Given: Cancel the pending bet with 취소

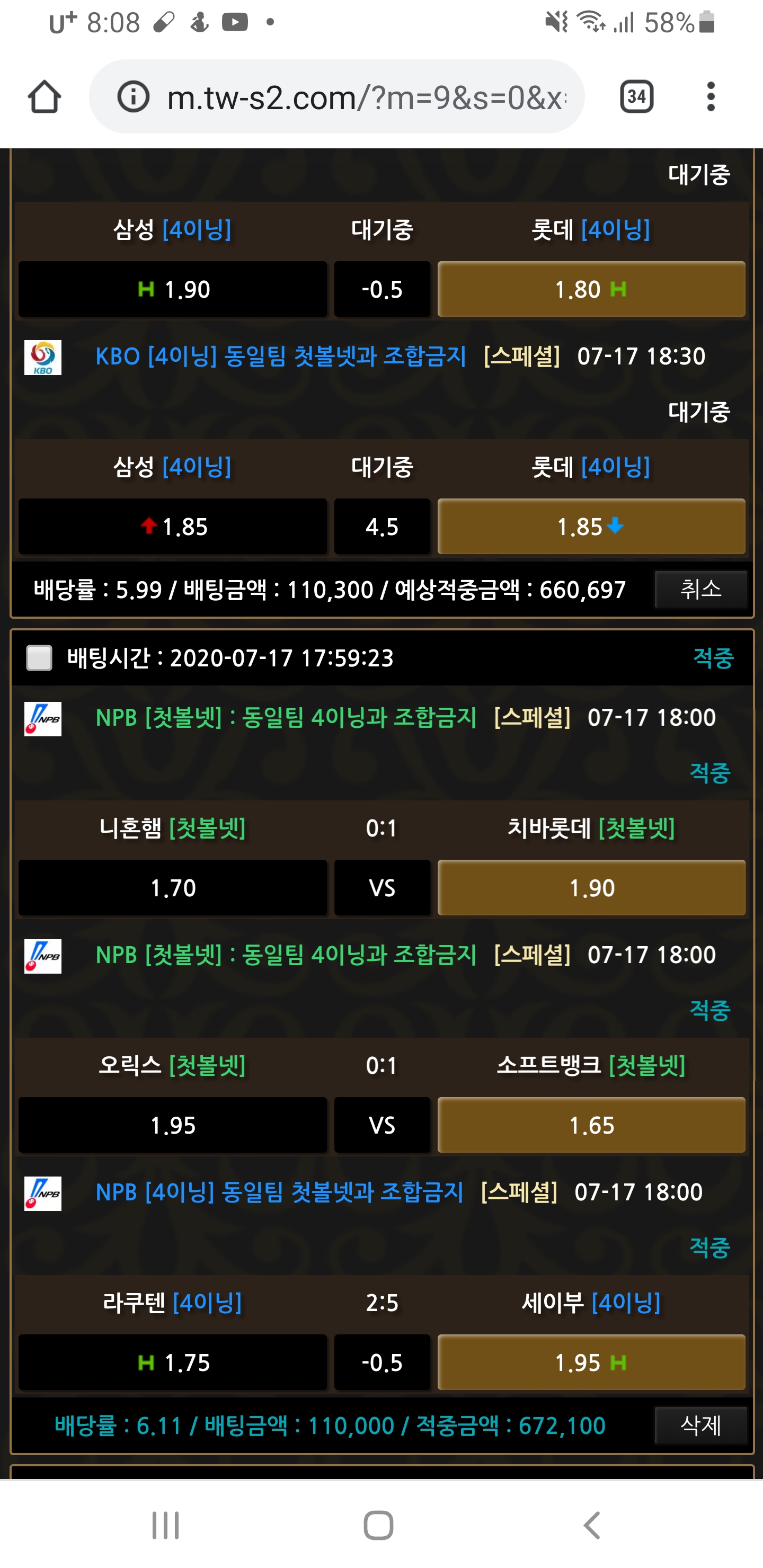Looking at the screenshot, I should pos(700,589).
